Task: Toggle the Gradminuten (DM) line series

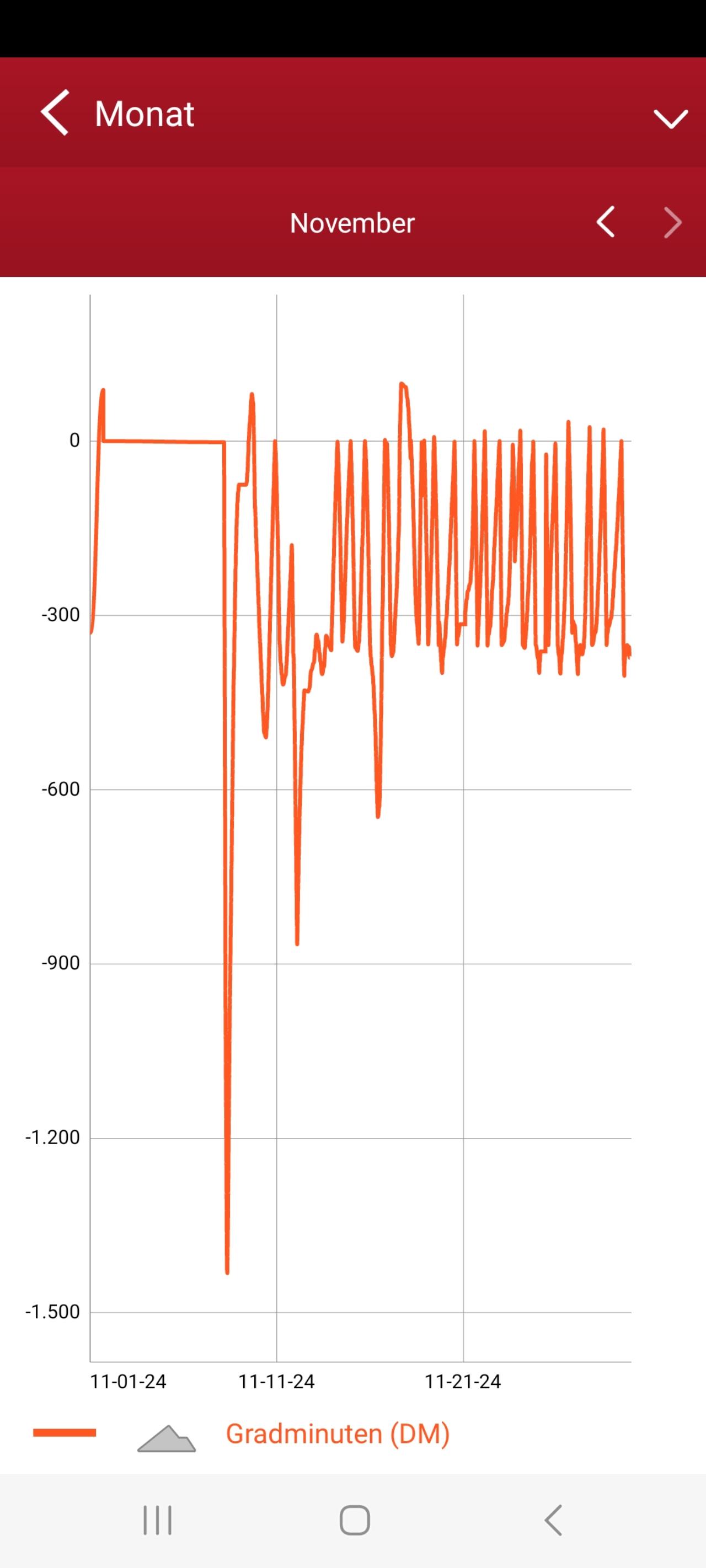Action: click(x=65, y=1433)
